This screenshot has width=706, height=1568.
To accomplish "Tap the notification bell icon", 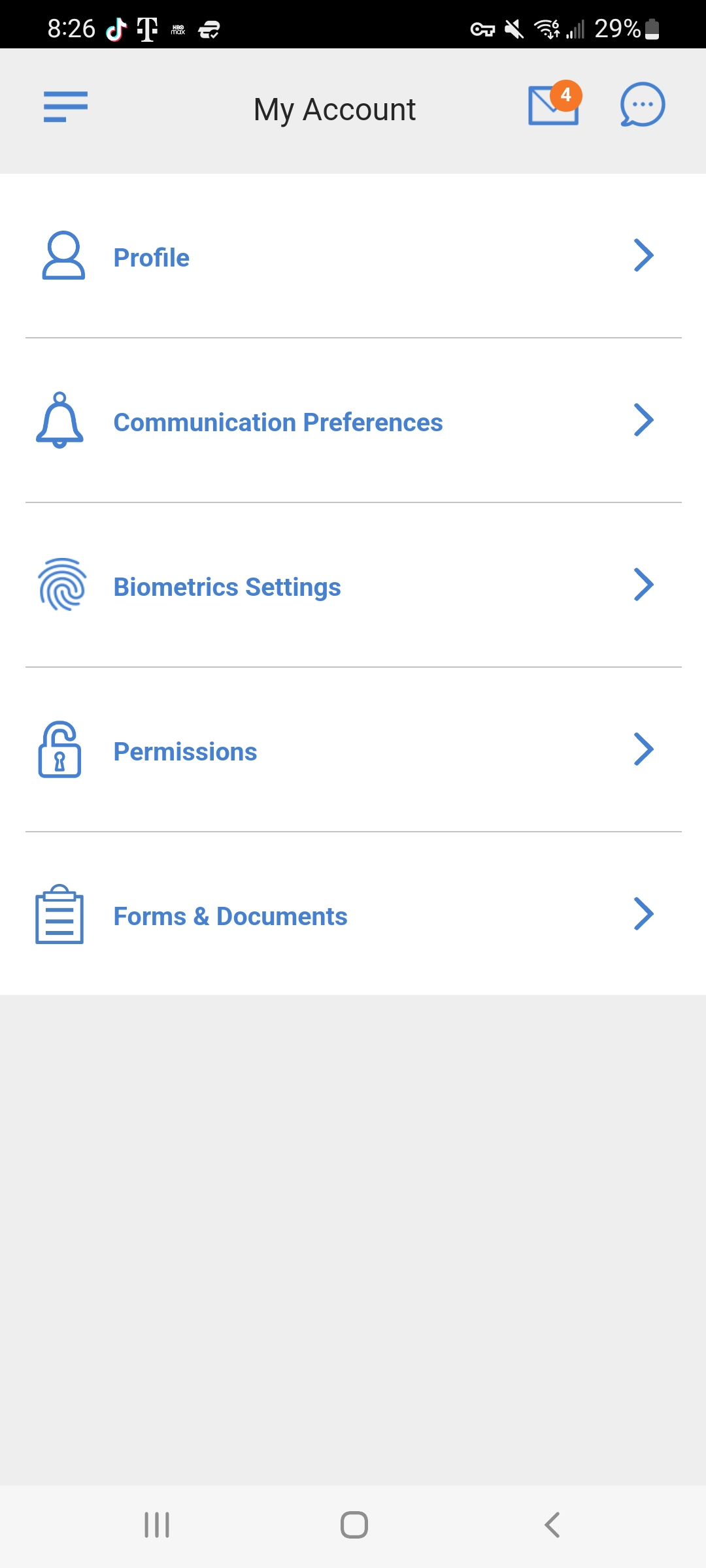I will coord(59,421).
